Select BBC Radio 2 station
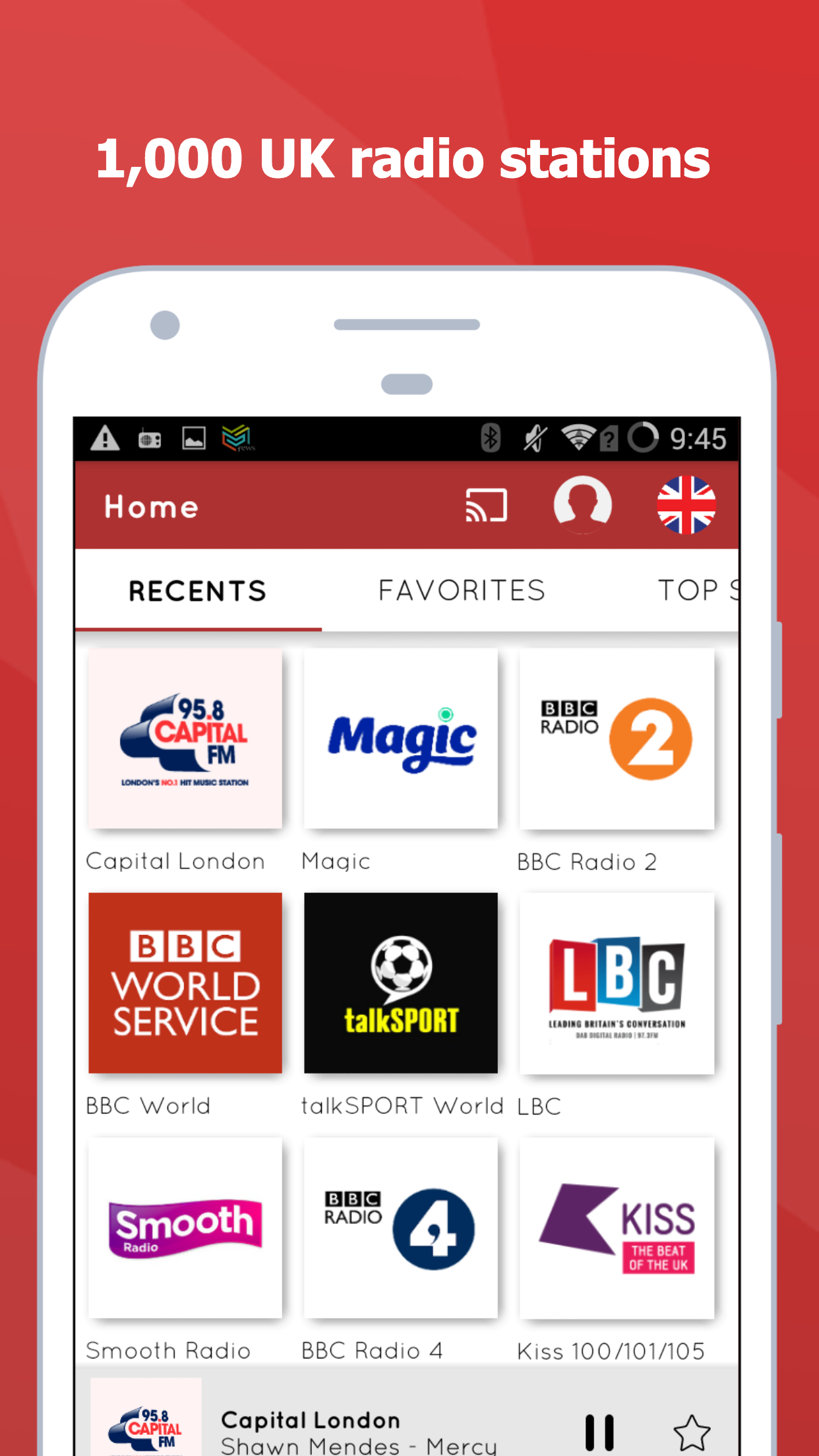Screen dimensions: 819x1456 [616, 739]
